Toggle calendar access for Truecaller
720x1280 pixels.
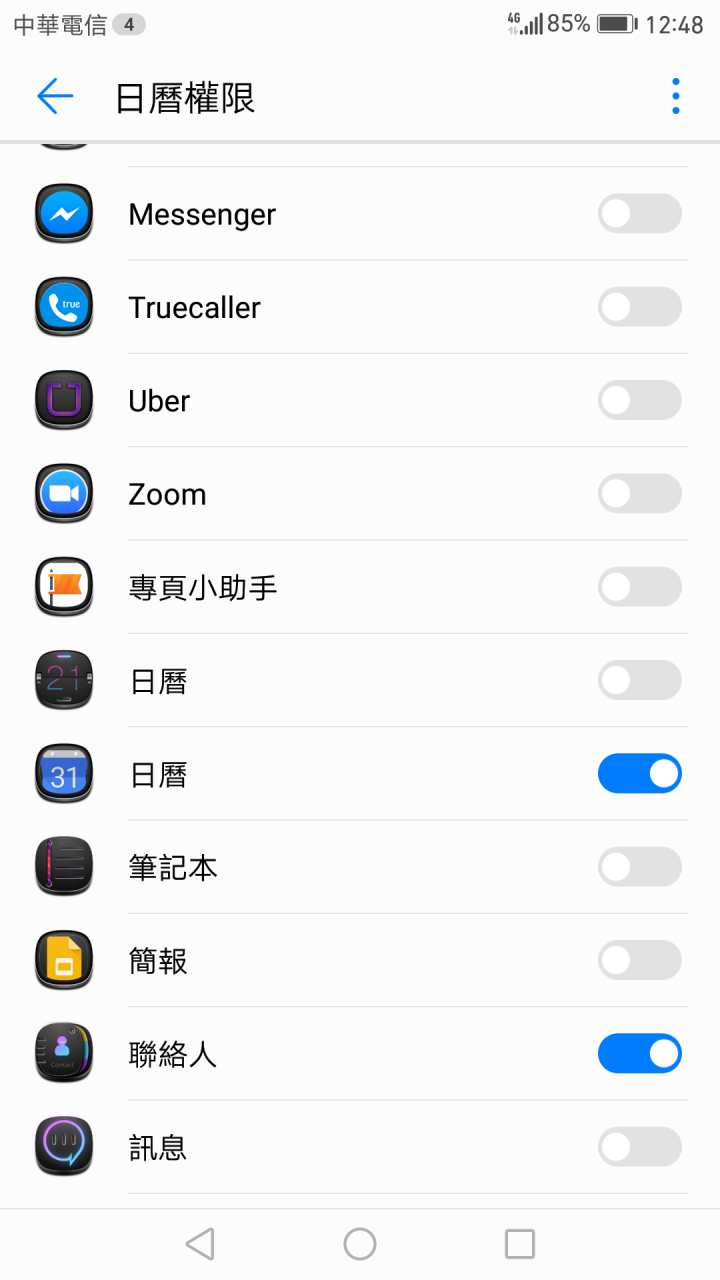[x=640, y=307]
